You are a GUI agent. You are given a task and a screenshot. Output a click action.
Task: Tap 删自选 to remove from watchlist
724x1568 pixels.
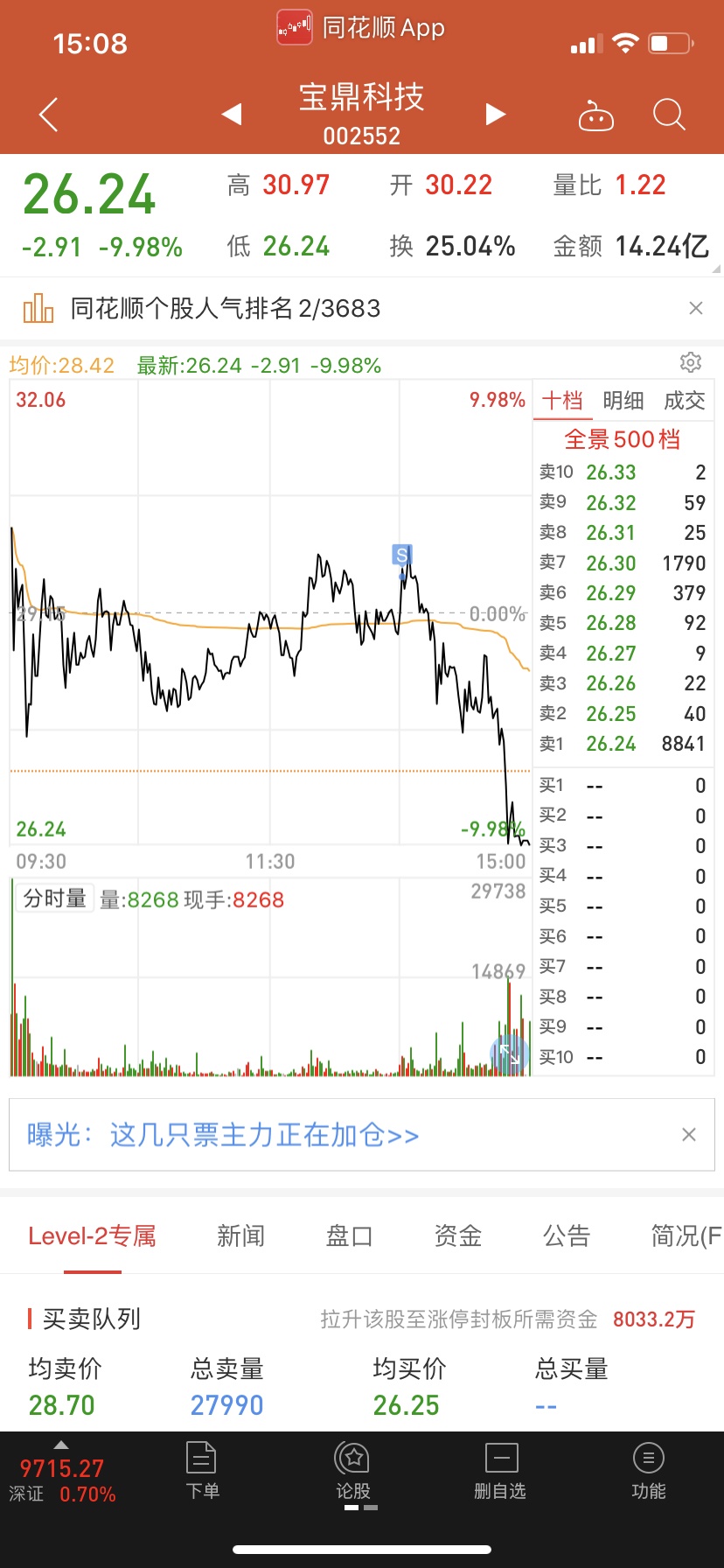click(x=500, y=1472)
